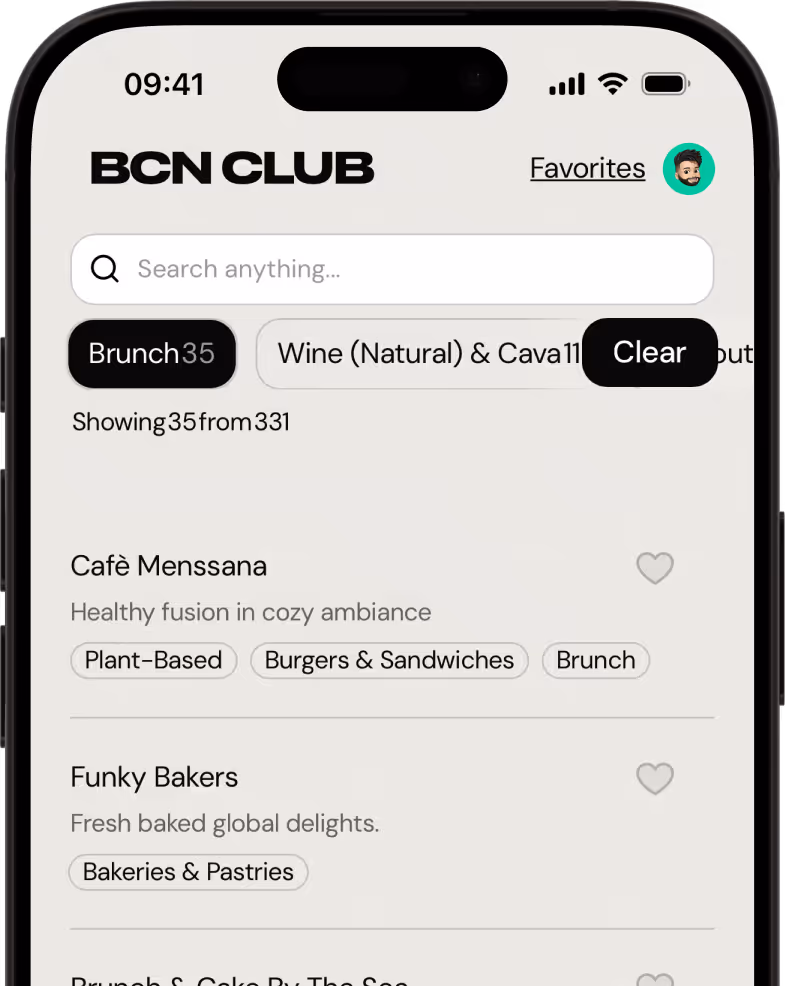
Task: Deselect the active Brunch filter
Action: (151, 353)
